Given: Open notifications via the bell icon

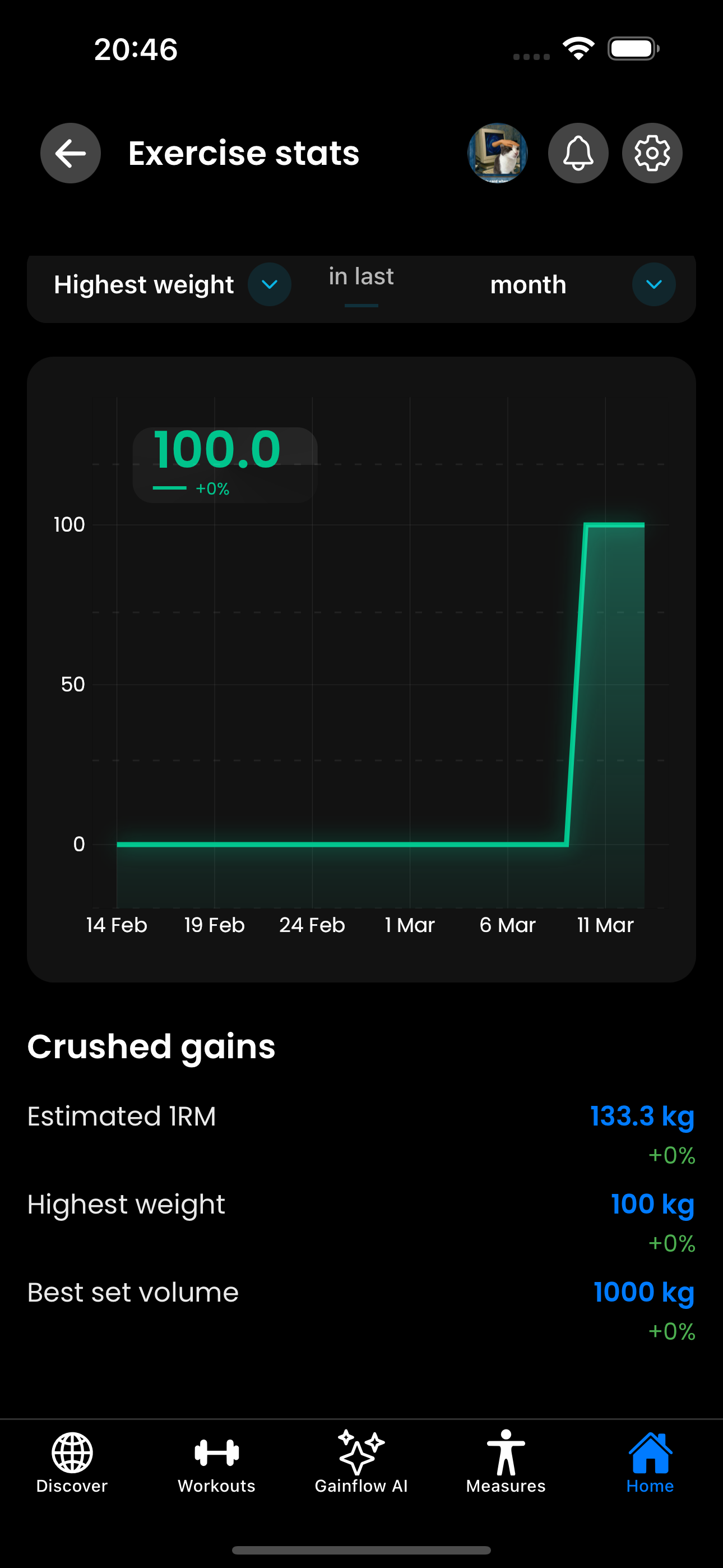Looking at the screenshot, I should [577, 153].
